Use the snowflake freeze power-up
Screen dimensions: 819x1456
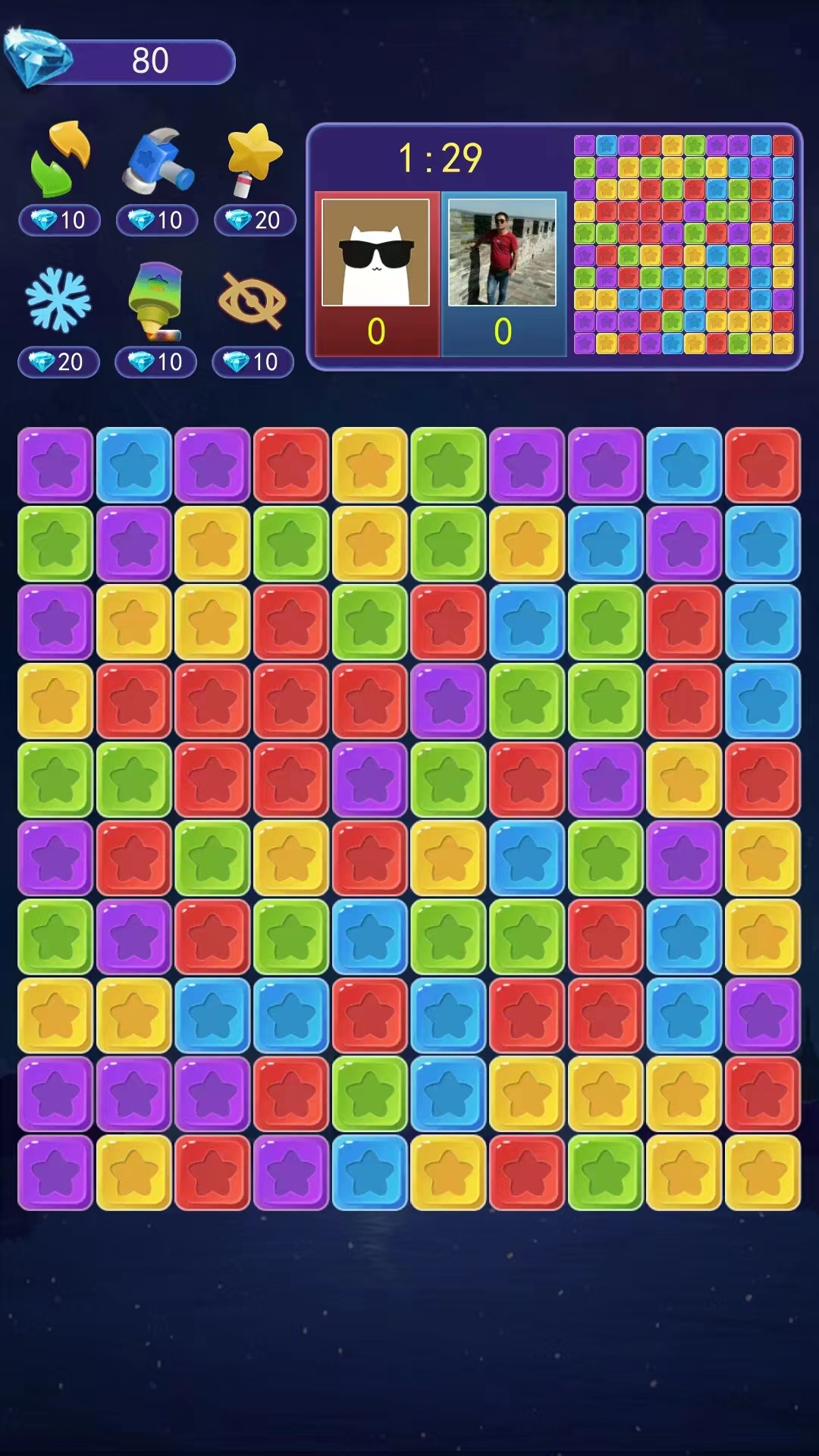pyautogui.click(x=58, y=300)
